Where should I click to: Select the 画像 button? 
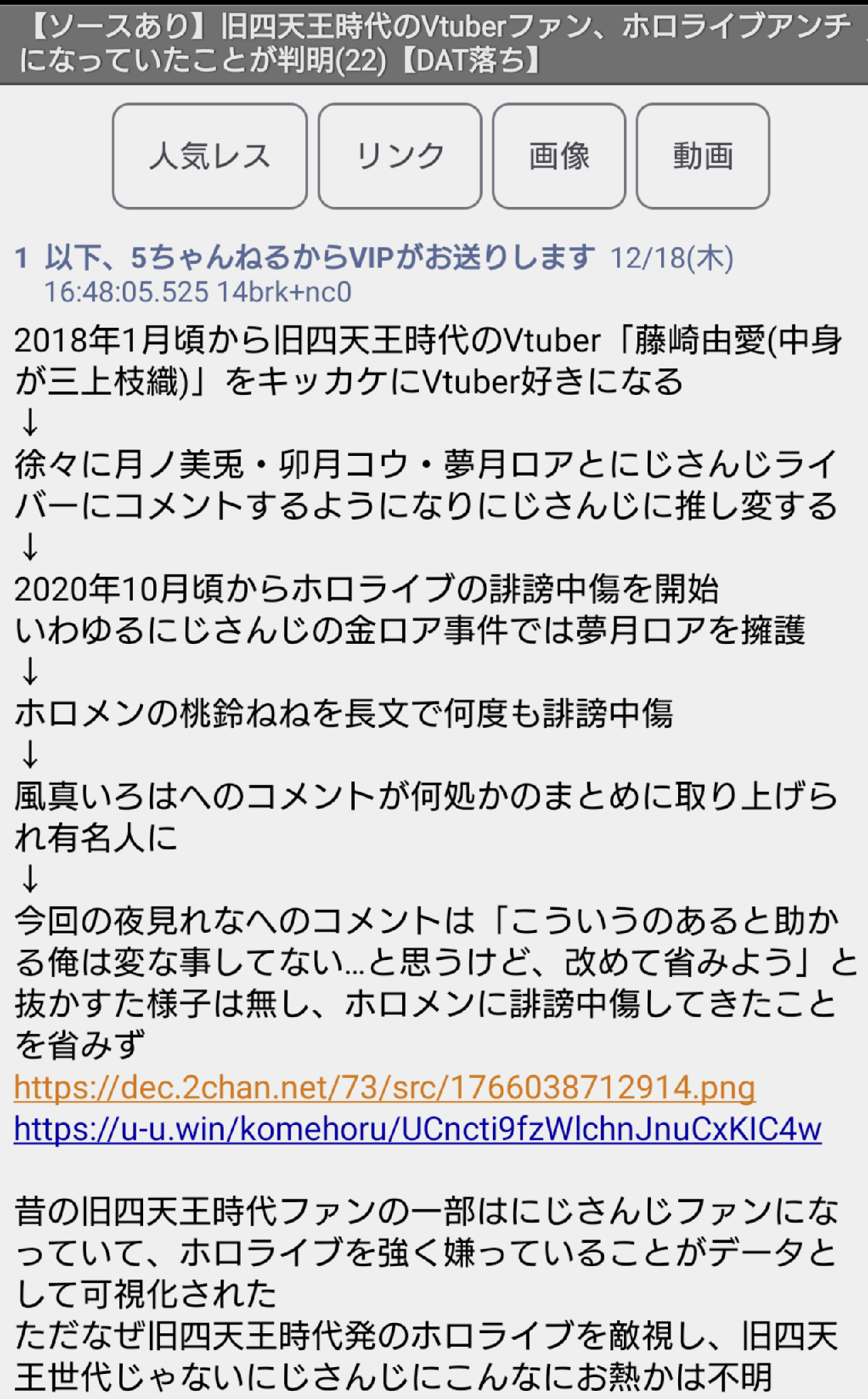point(559,156)
